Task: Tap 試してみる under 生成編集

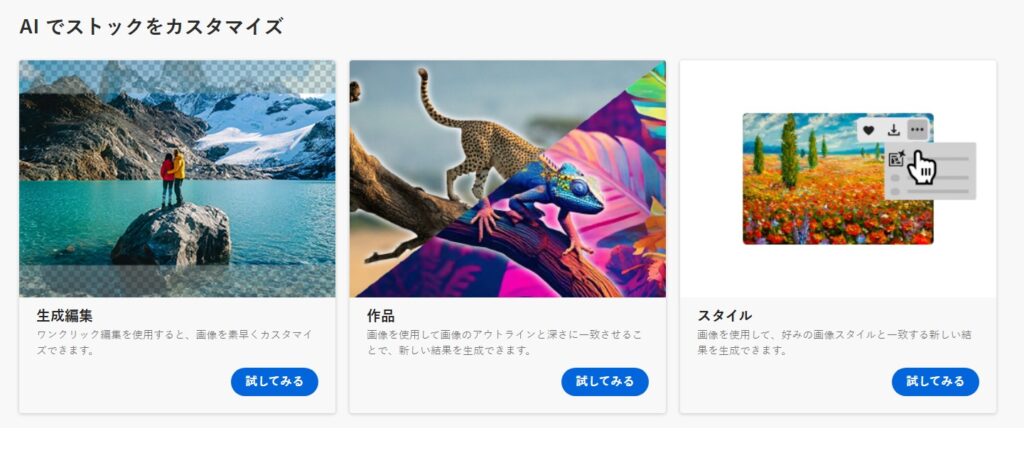Action: (x=274, y=381)
